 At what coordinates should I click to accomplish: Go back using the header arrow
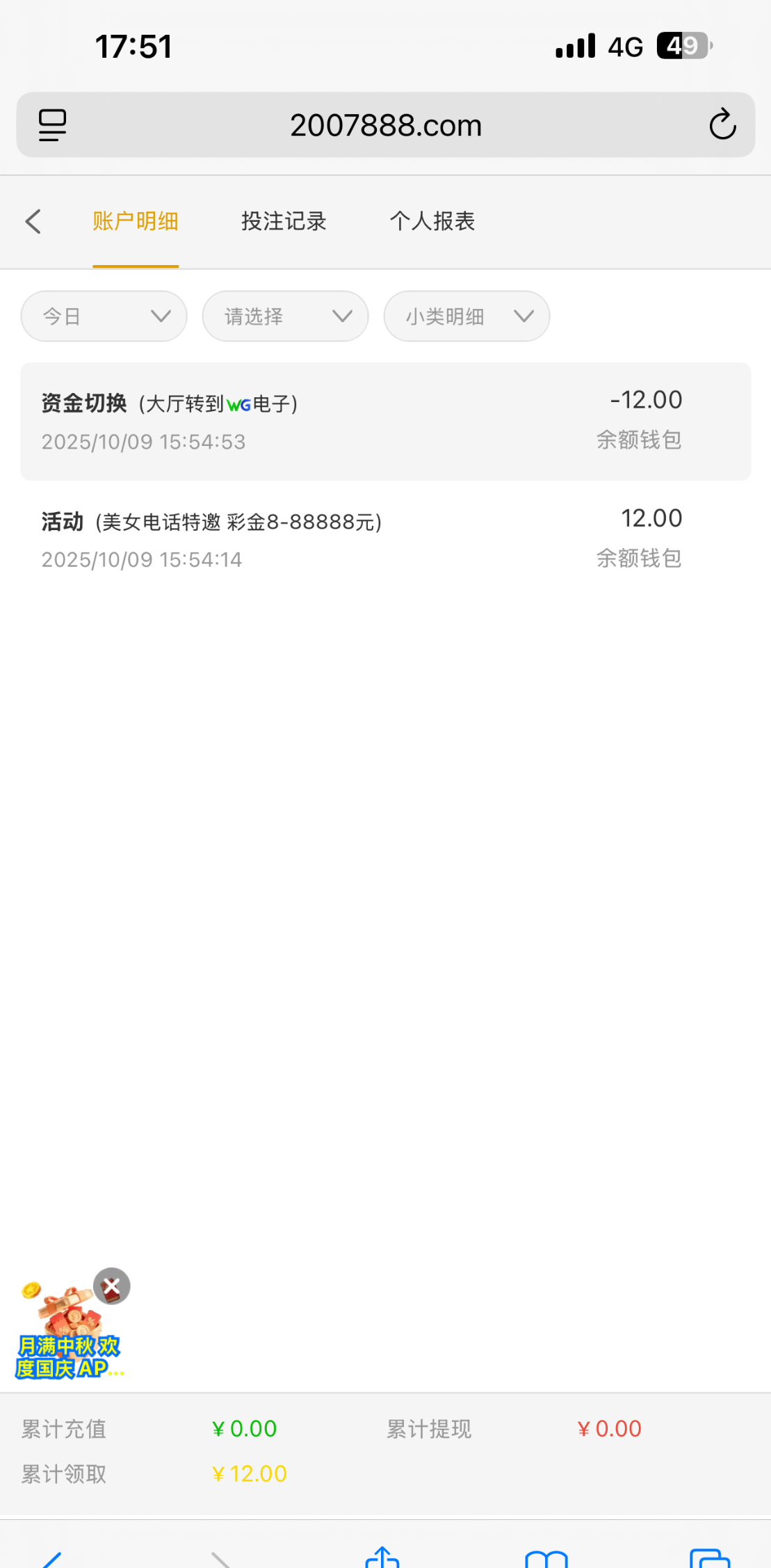click(33, 222)
